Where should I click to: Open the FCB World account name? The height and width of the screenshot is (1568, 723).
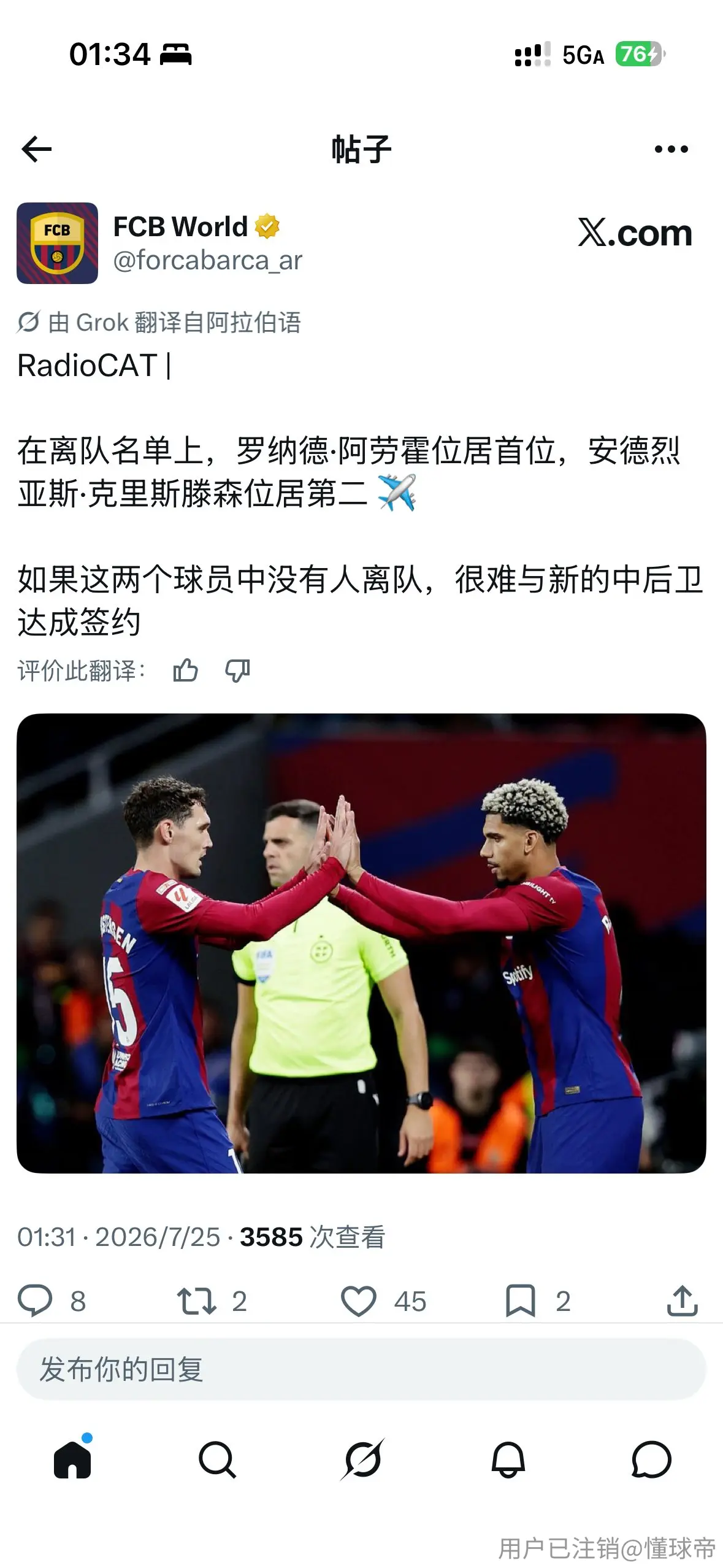point(180,226)
